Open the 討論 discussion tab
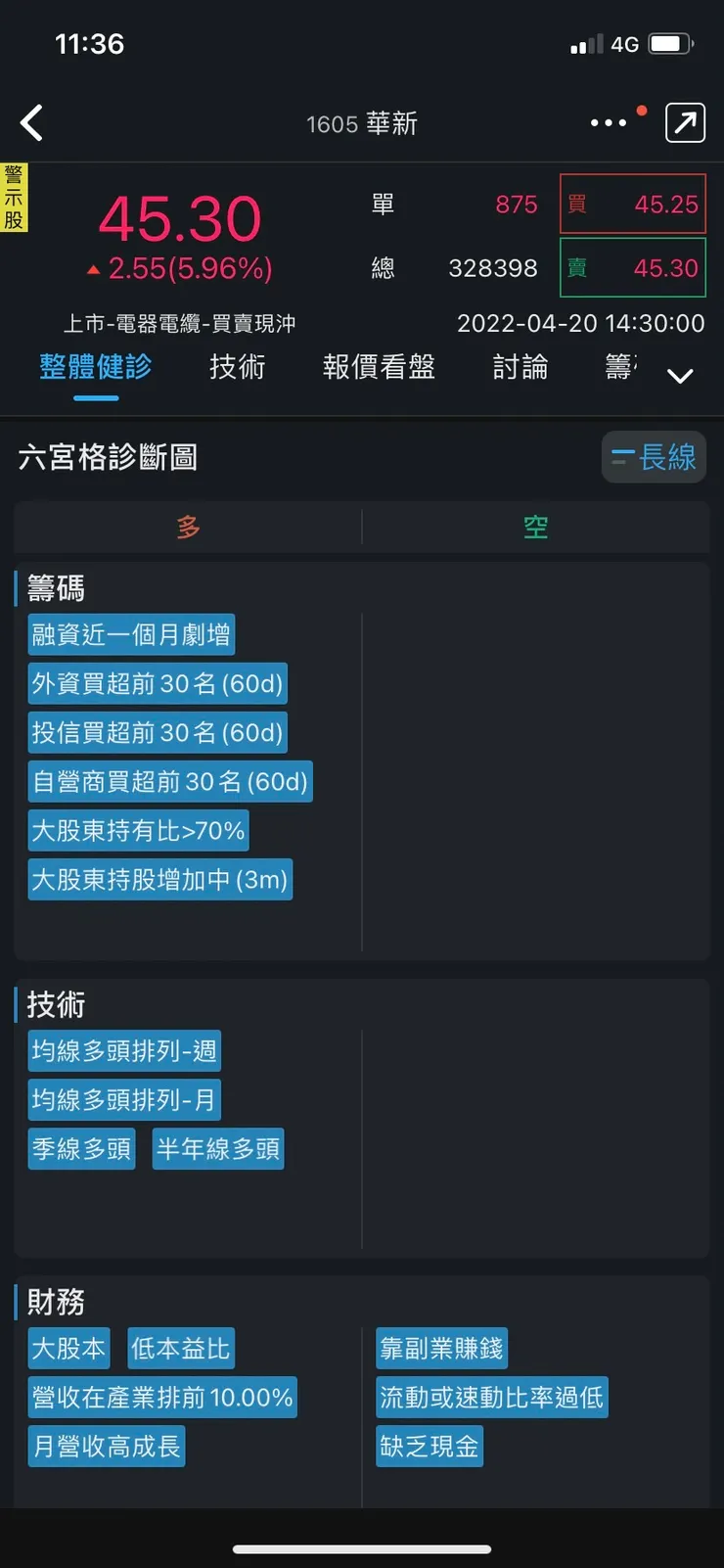Viewport: 724px width, 1568px height. (x=520, y=367)
